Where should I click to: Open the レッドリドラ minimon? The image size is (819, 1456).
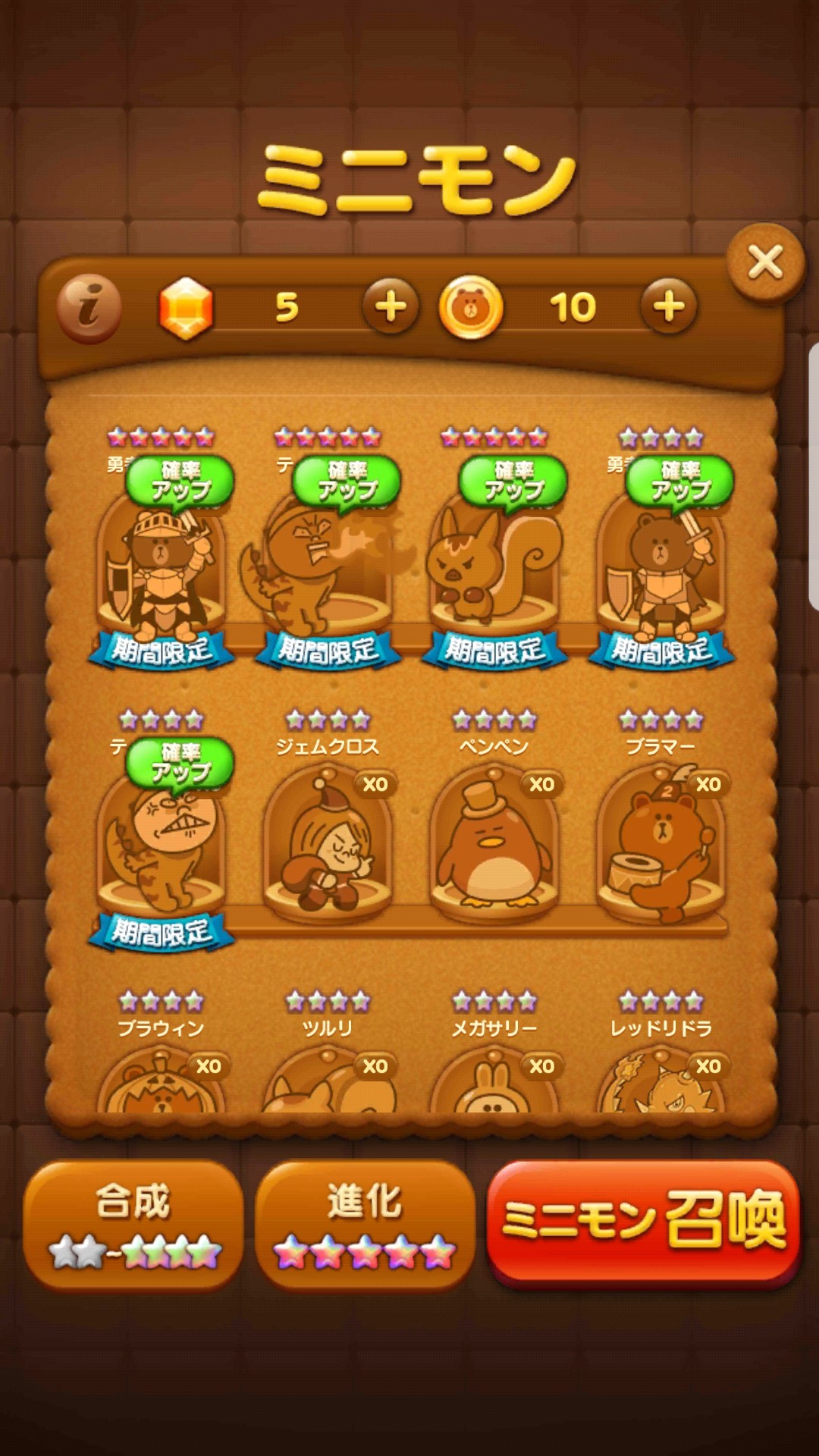pos(661,1081)
